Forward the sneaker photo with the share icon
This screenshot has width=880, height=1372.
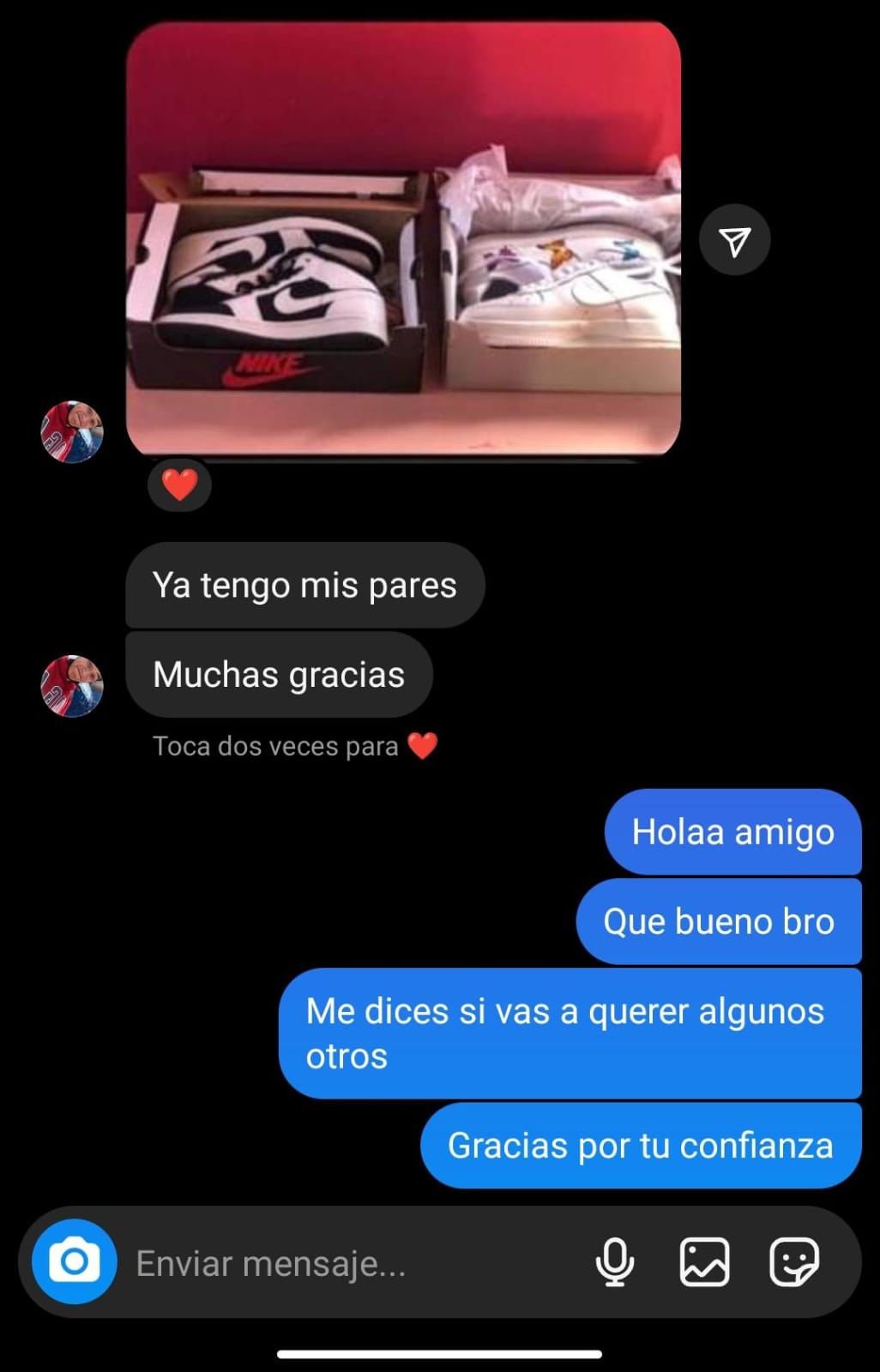pos(734,240)
